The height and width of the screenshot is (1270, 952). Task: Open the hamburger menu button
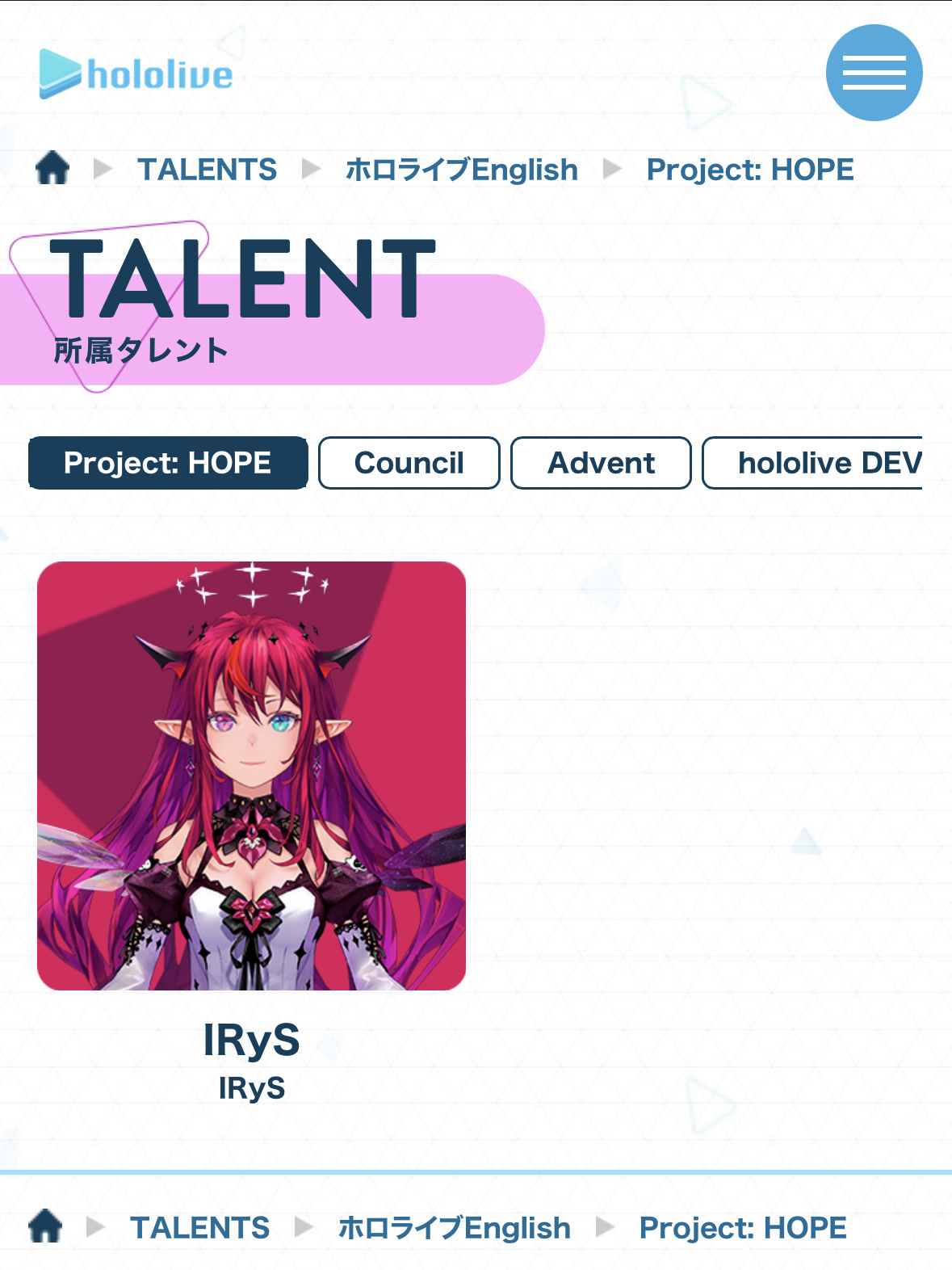click(x=874, y=73)
